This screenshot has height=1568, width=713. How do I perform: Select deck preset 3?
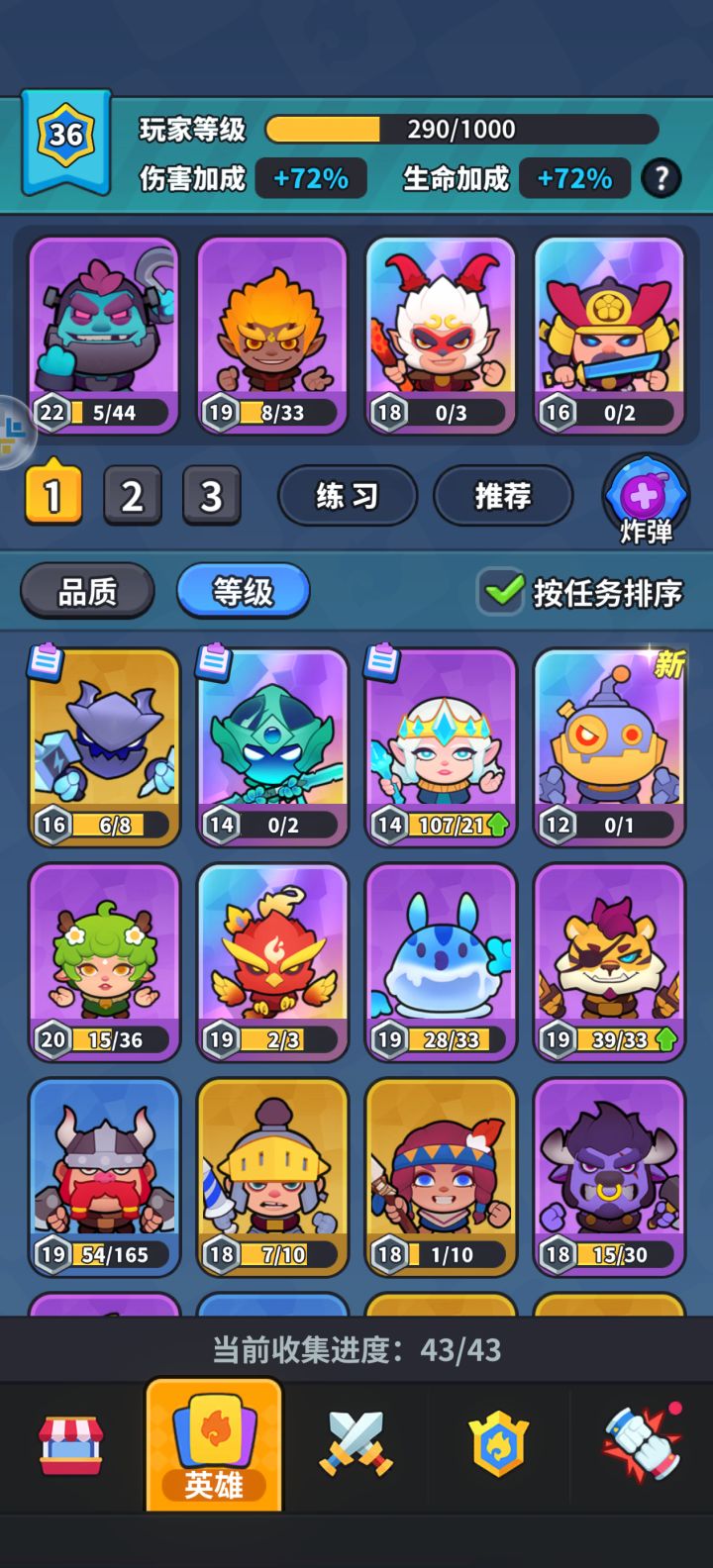click(x=212, y=495)
